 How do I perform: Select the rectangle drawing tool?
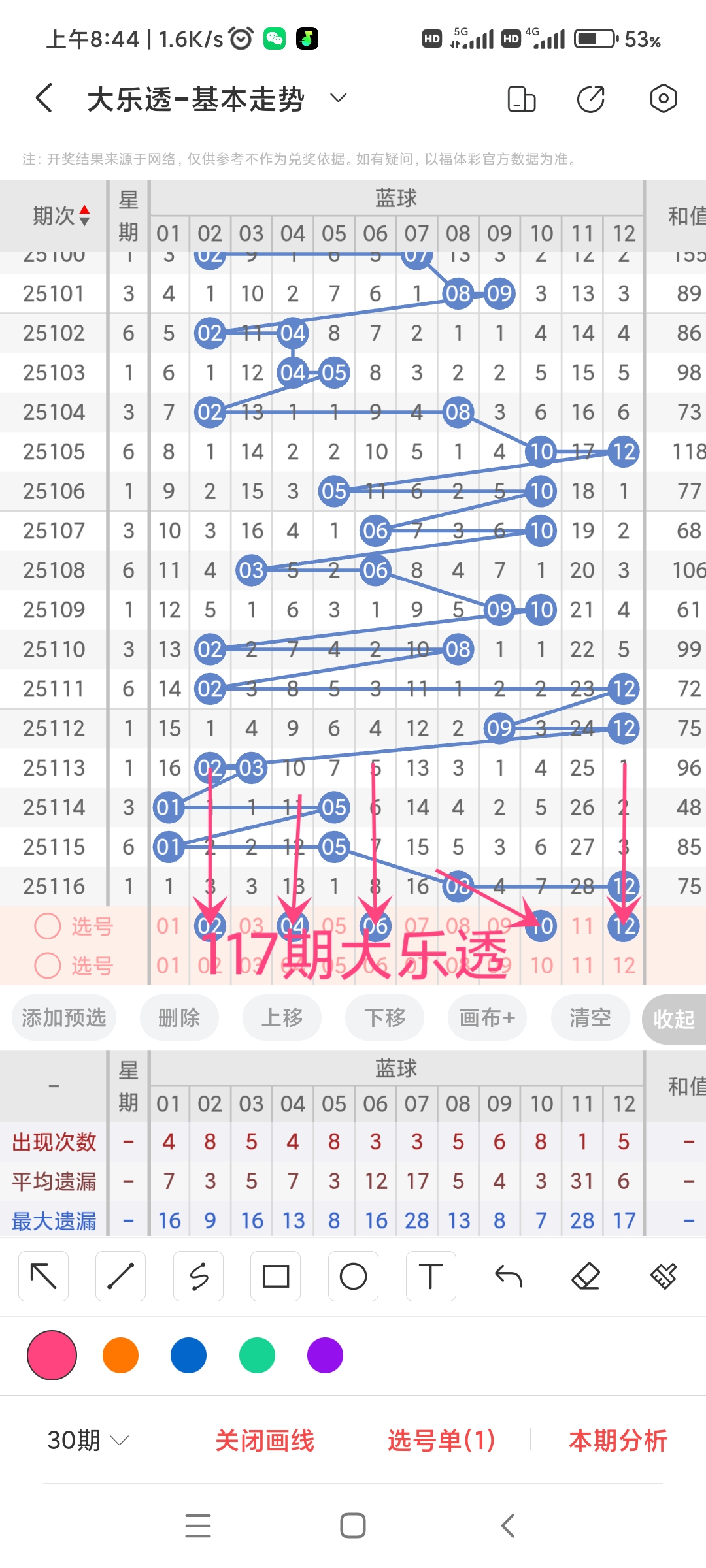tap(275, 1276)
